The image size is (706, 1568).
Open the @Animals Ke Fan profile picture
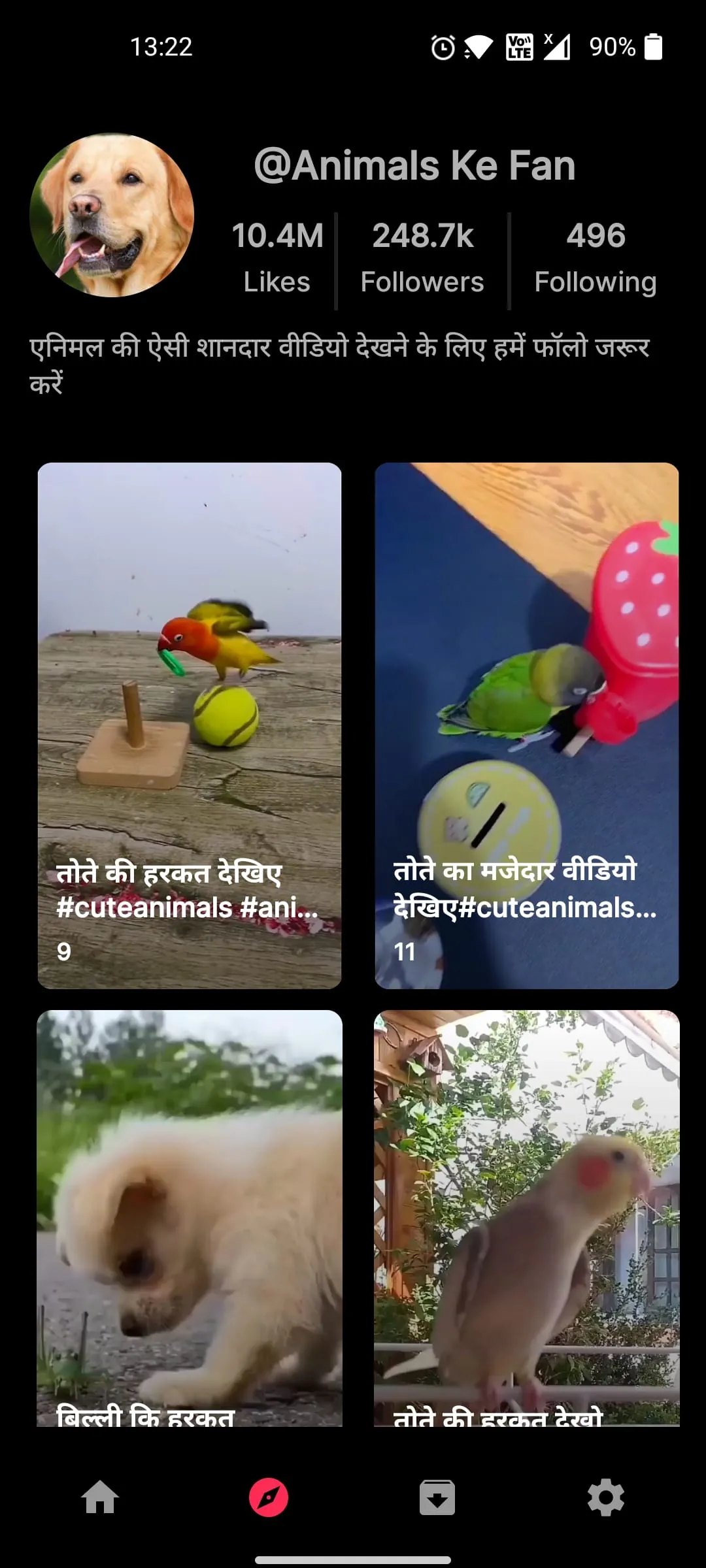pos(112,216)
